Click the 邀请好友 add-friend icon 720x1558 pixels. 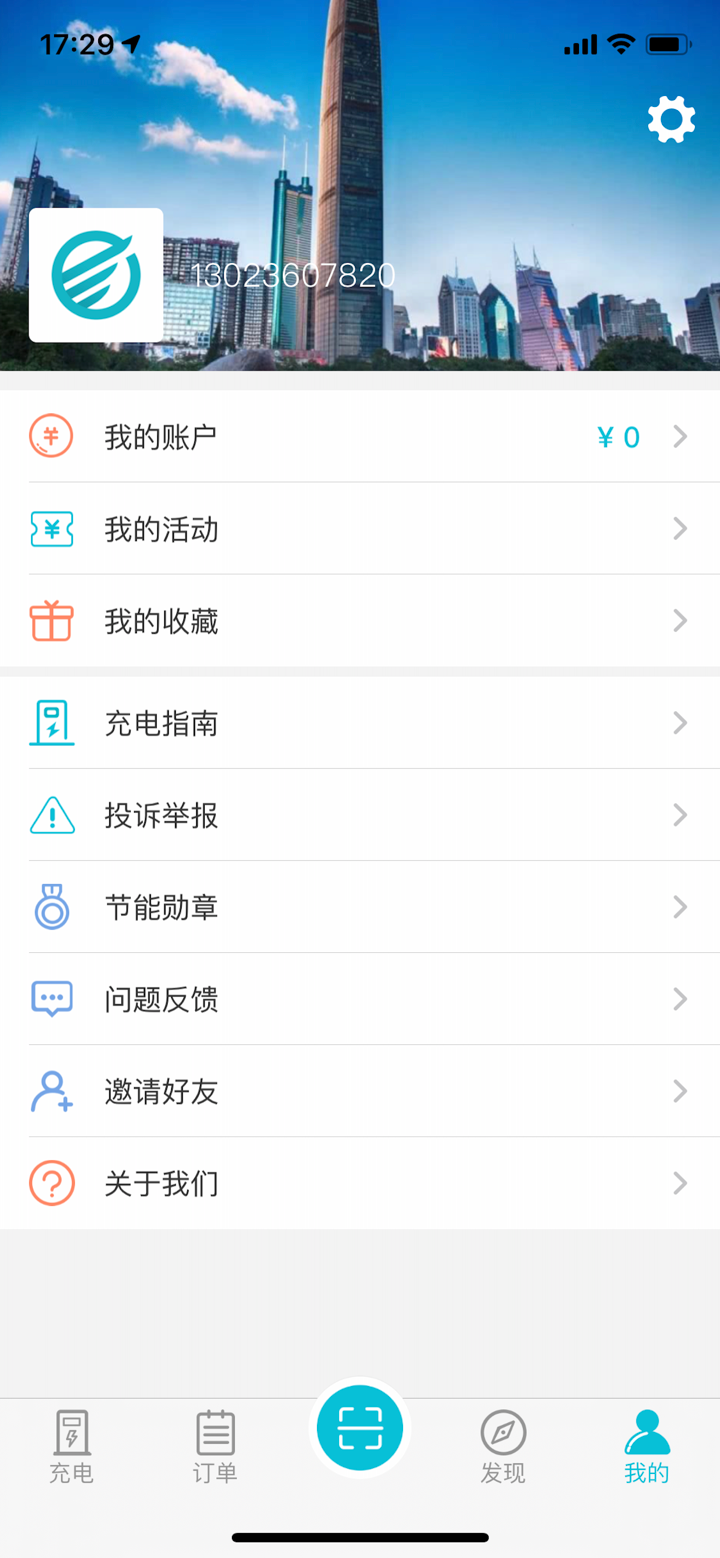pyautogui.click(x=52, y=1091)
